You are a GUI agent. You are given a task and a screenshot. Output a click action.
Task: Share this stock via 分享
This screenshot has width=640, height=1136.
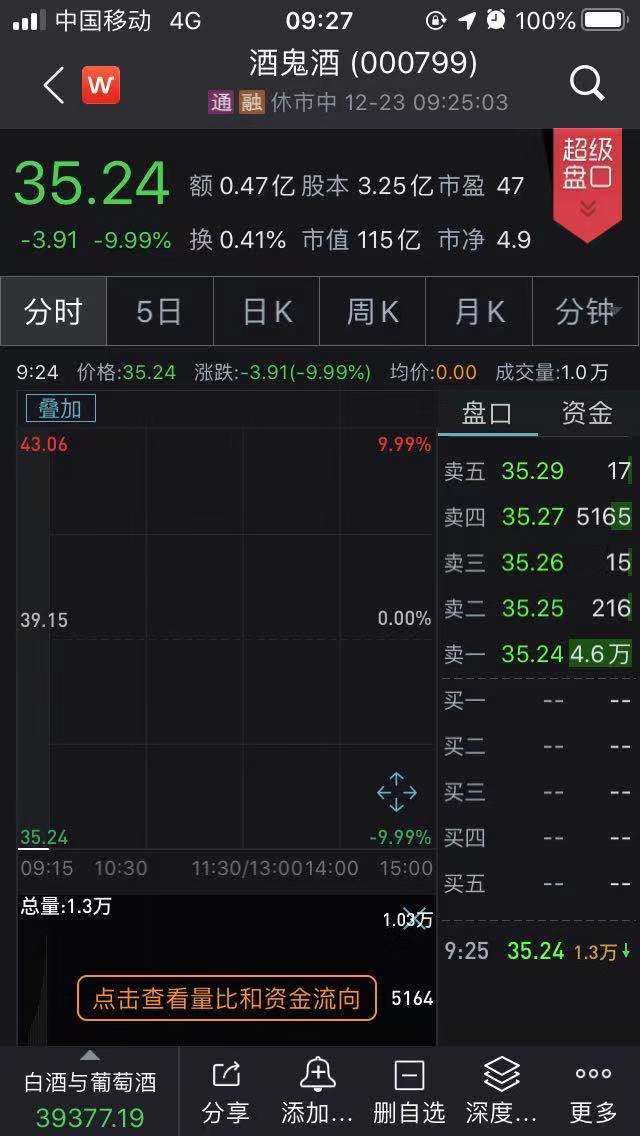tap(226, 1091)
